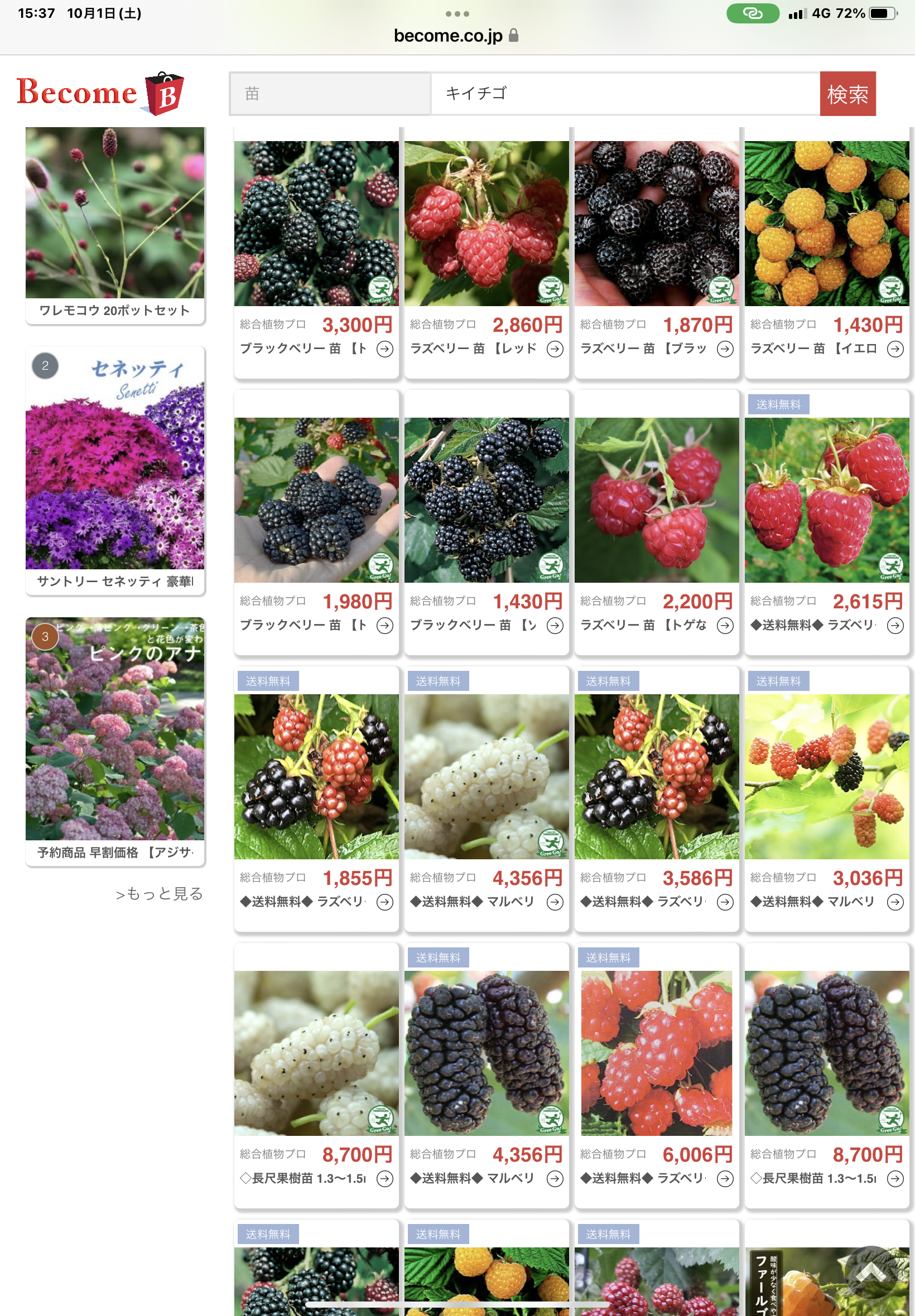Viewport: 915px width, 1316px height.
Task: View the 2,860円 ラズベリー苗 レッド product
Action: [486, 252]
